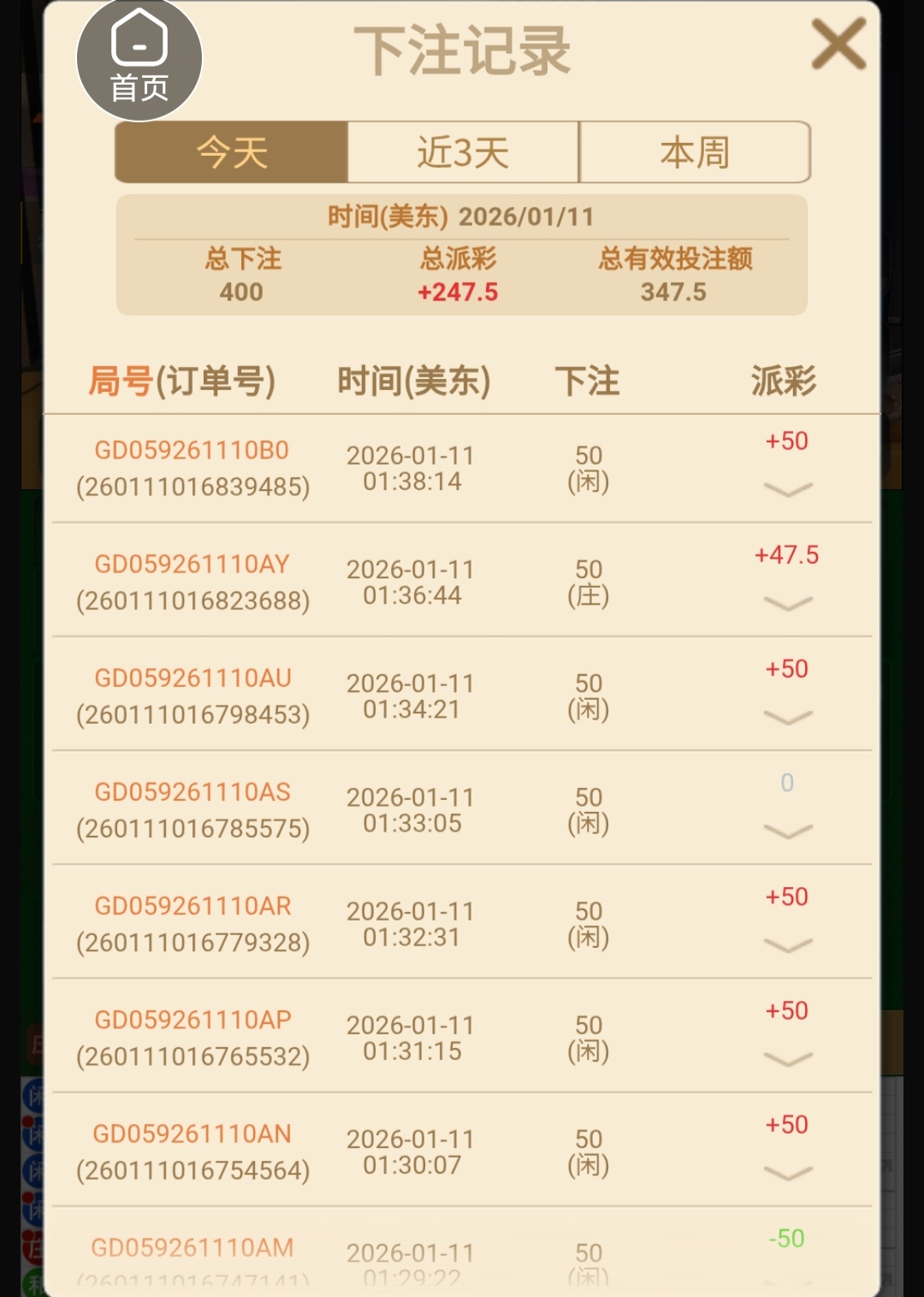Image resolution: width=924 pixels, height=1297 pixels.
Task: Expand details for order GD059261110AN
Action: point(787,1173)
